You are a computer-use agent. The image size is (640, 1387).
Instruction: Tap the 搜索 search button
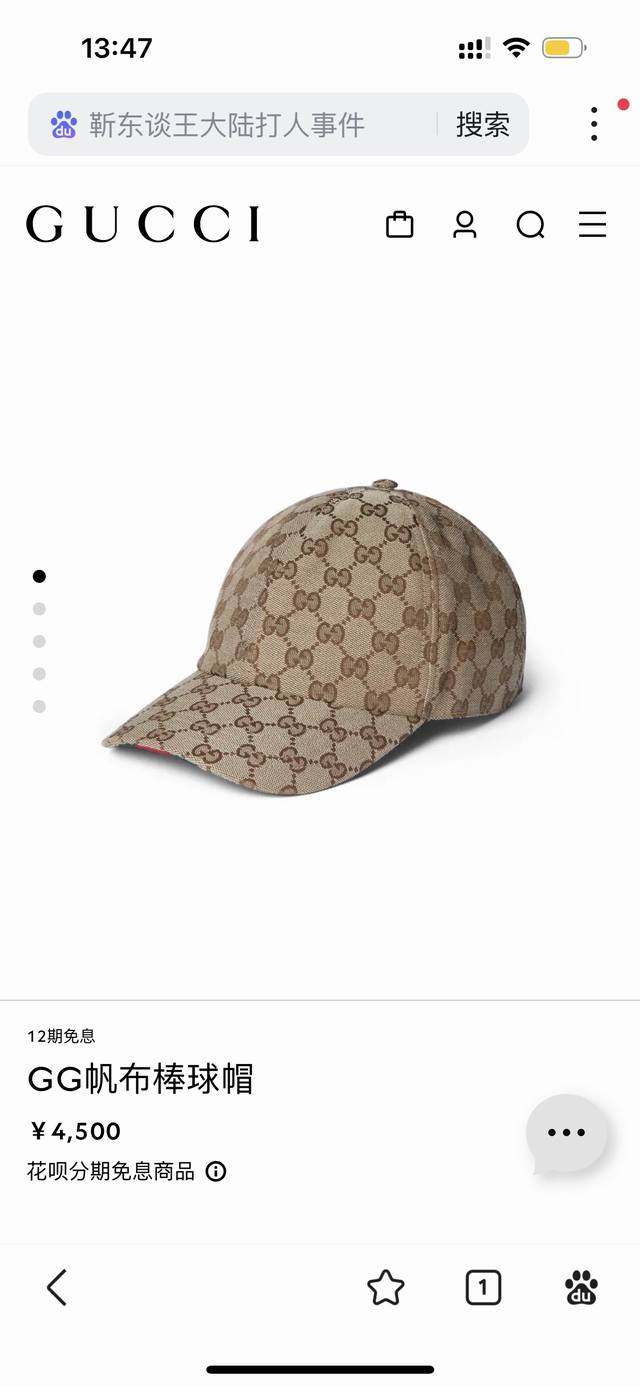coord(482,125)
